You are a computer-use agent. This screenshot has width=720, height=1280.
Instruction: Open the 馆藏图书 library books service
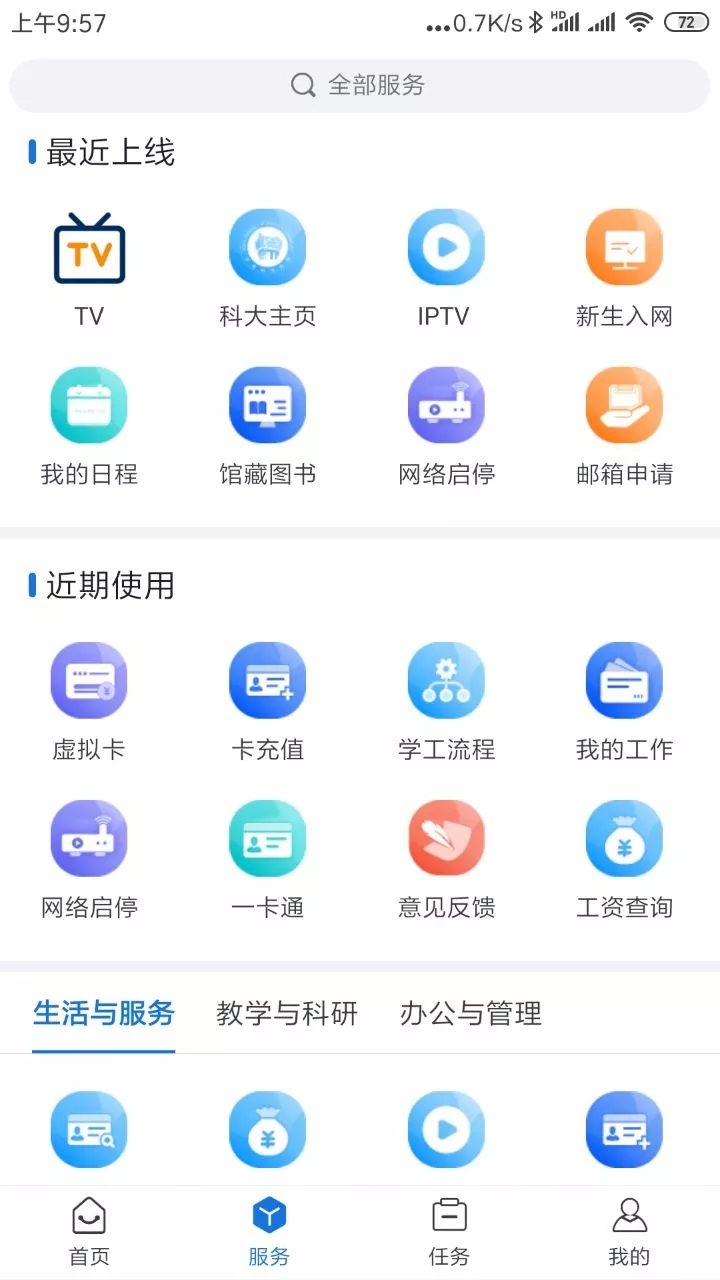267,405
